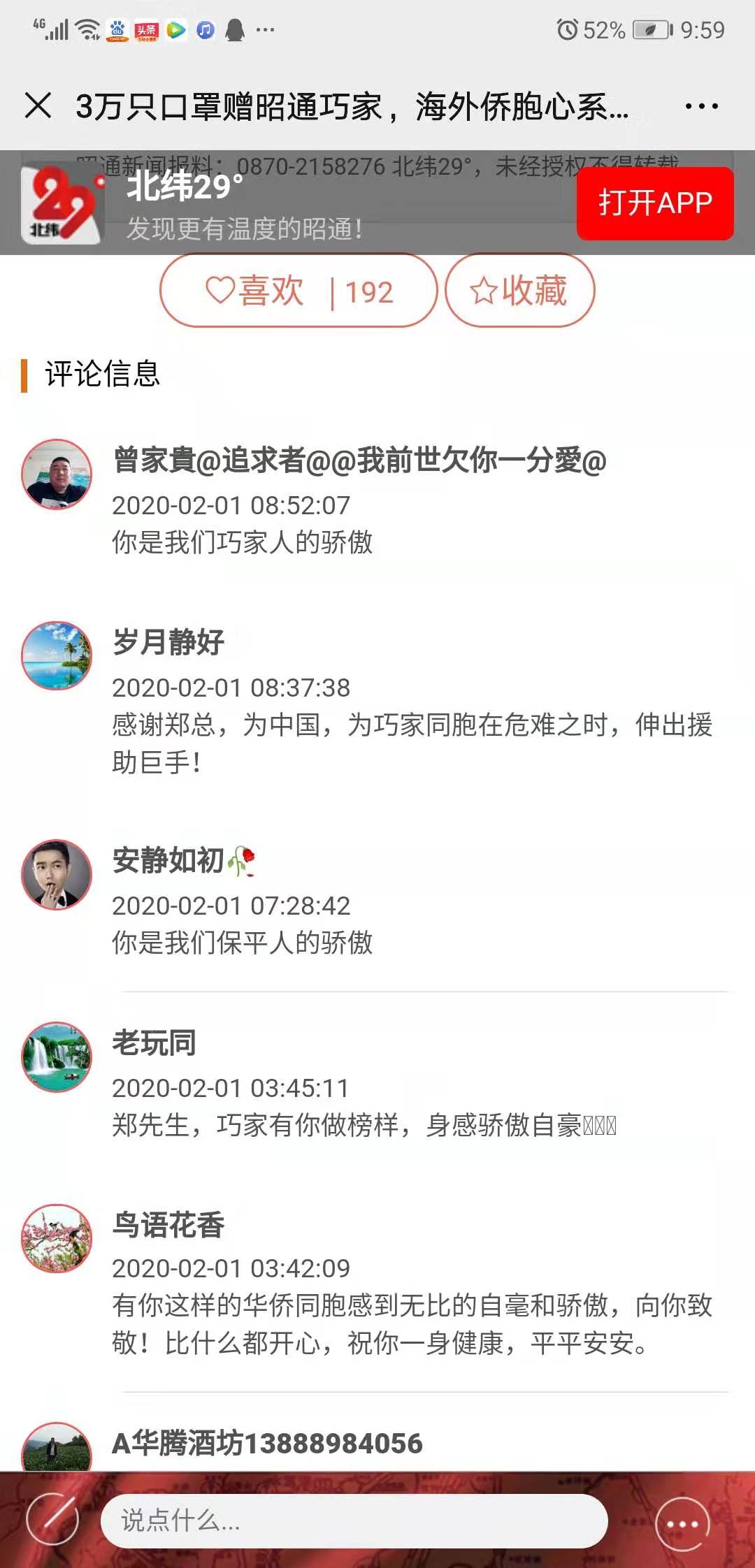
Task: Open 老玩同's avatar
Action: coord(57,1057)
